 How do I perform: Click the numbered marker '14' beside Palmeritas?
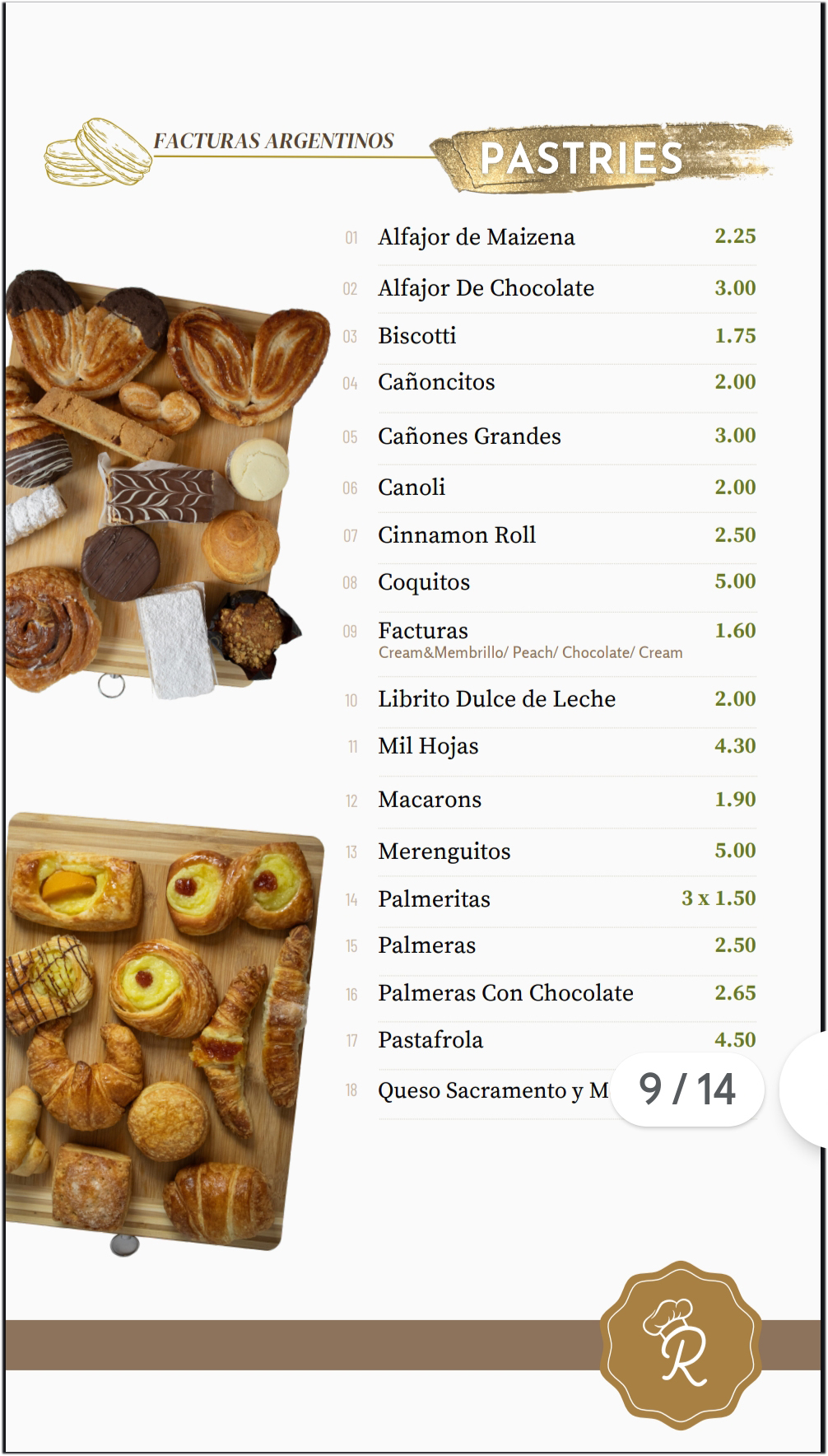click(352, 900)
